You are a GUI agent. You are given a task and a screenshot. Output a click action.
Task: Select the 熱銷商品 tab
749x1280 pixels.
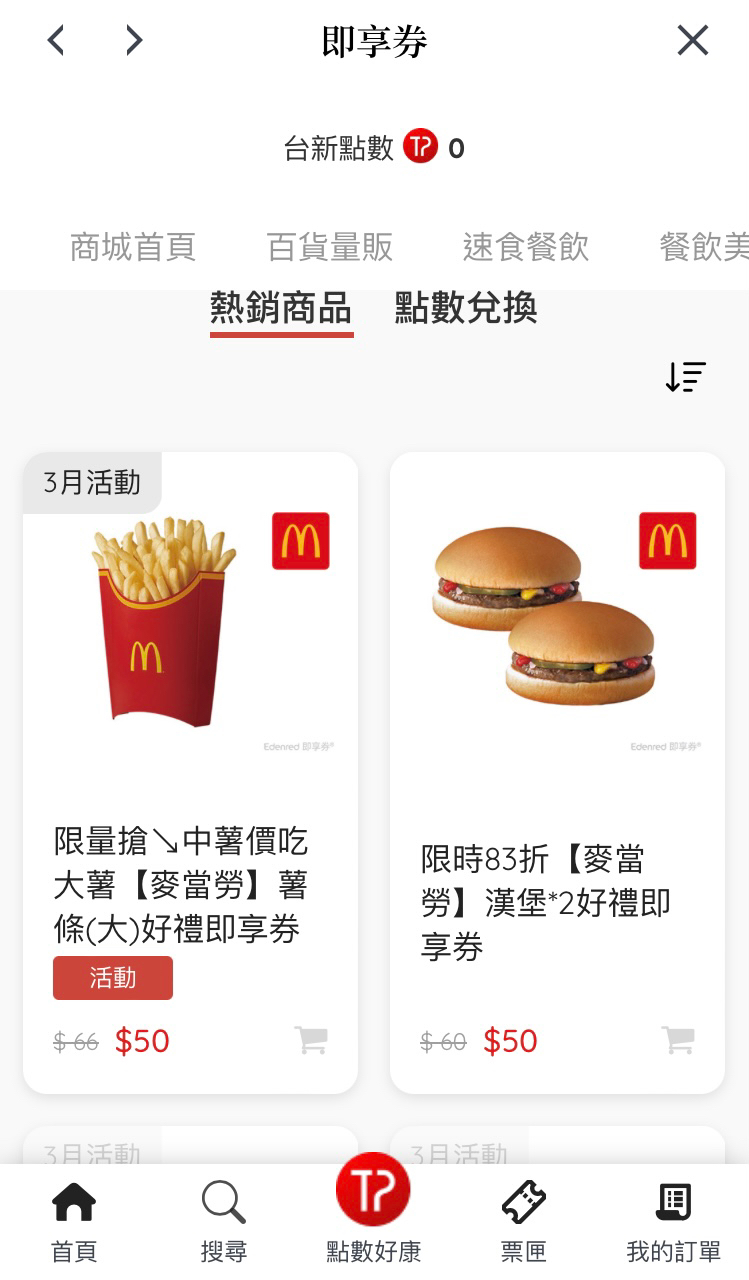click(281, 309)
